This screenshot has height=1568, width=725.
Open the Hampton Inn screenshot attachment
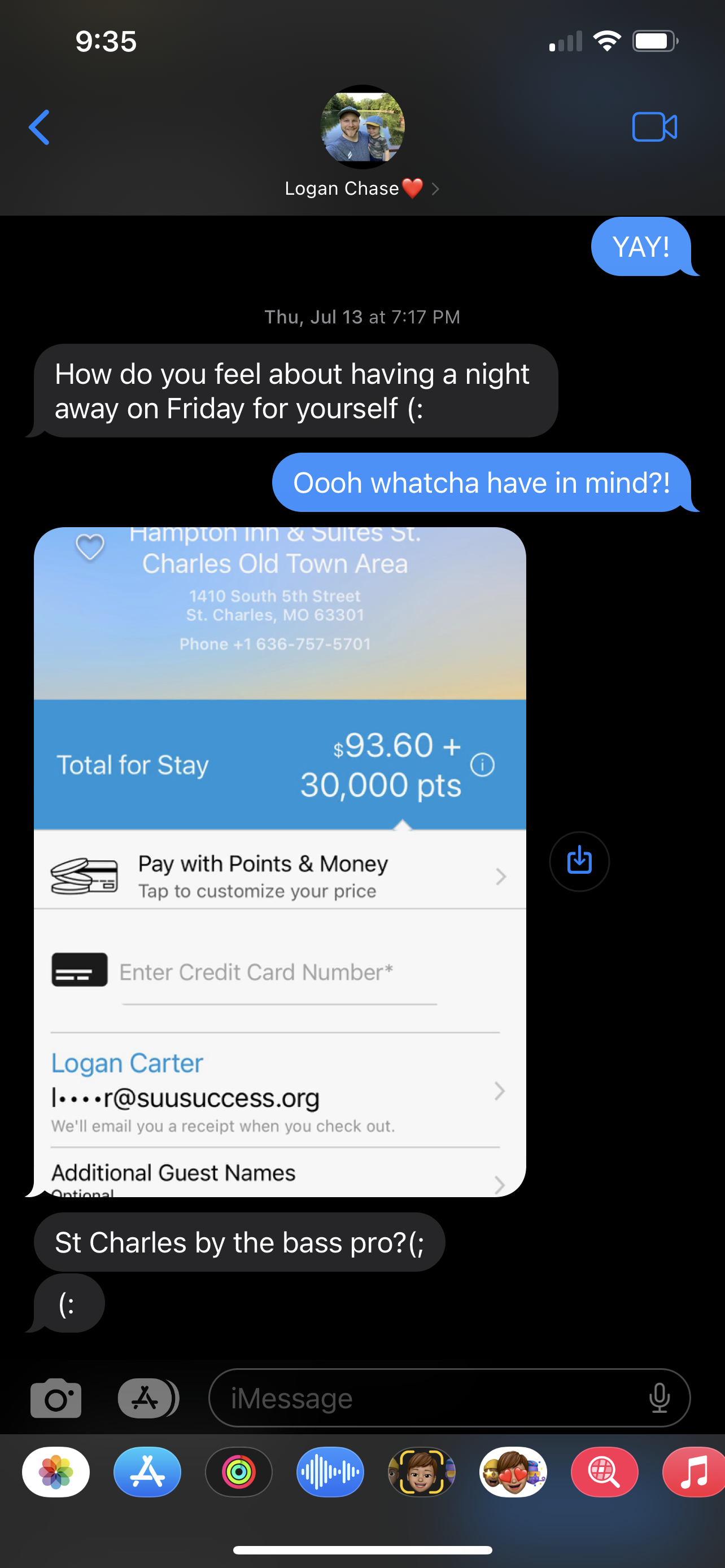279,861
